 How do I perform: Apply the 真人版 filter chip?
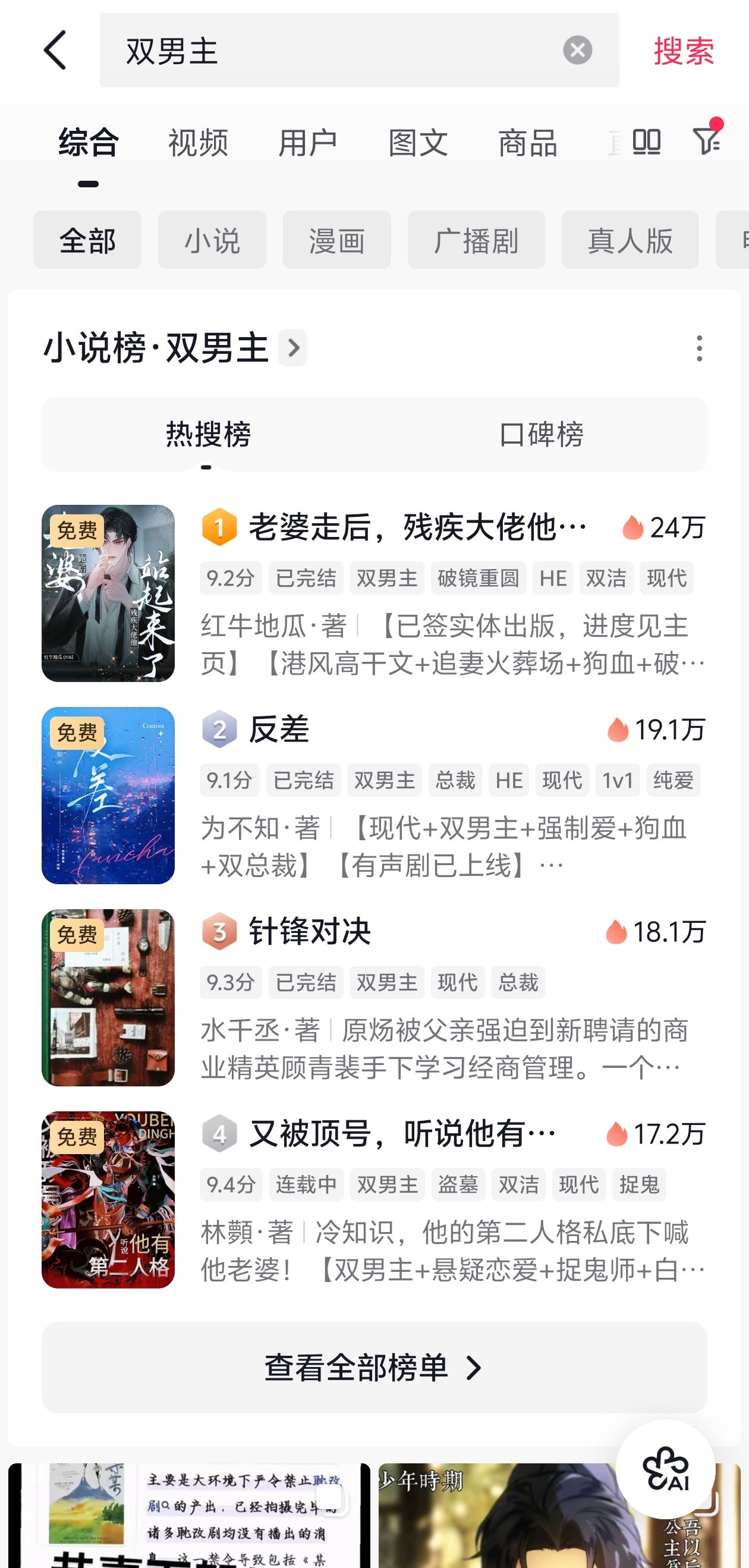630,240
